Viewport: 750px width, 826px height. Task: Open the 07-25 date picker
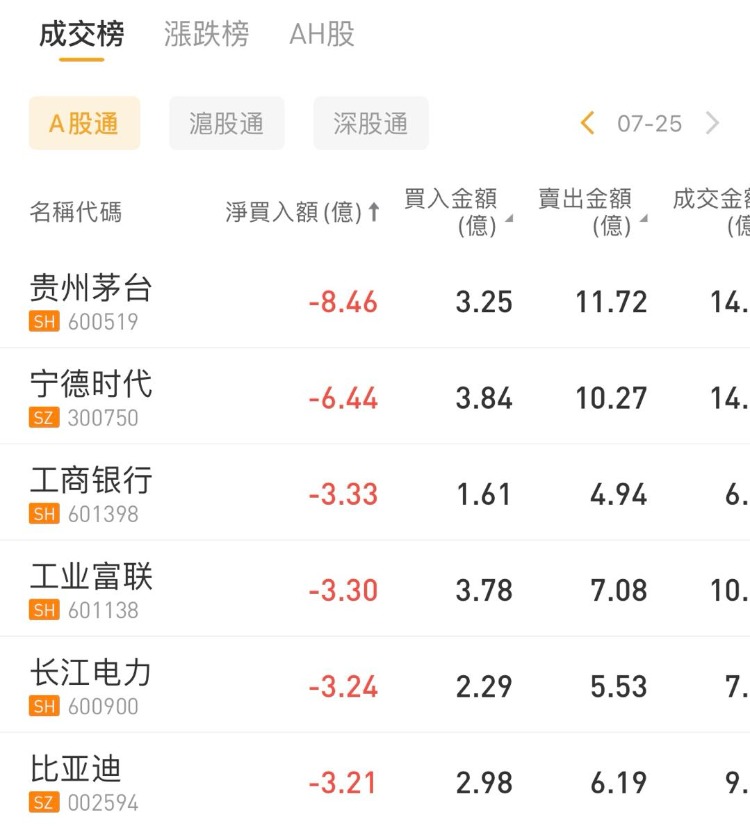649,124
